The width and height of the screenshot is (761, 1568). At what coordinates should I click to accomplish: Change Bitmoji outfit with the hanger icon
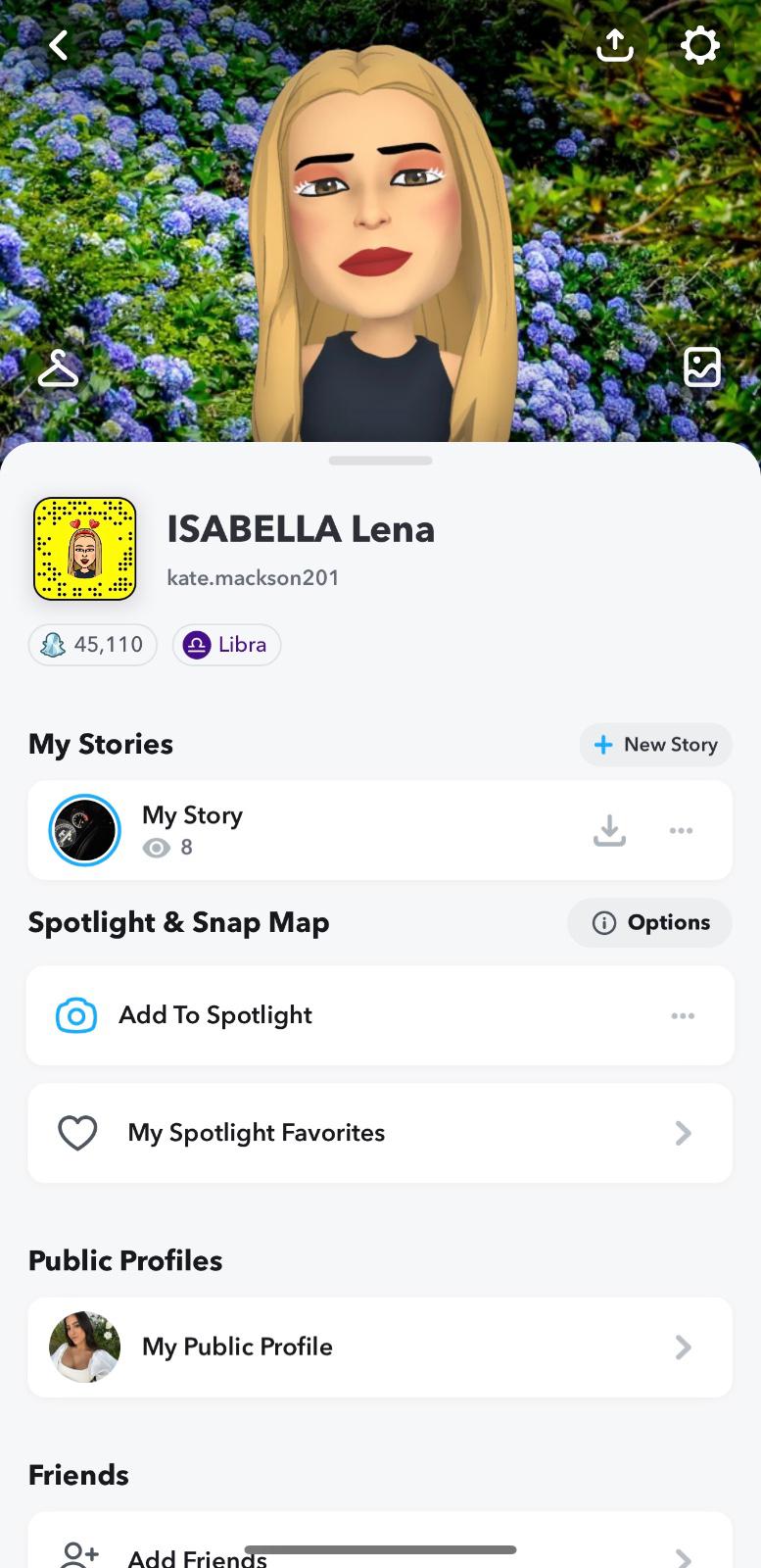tap(58, 368)
